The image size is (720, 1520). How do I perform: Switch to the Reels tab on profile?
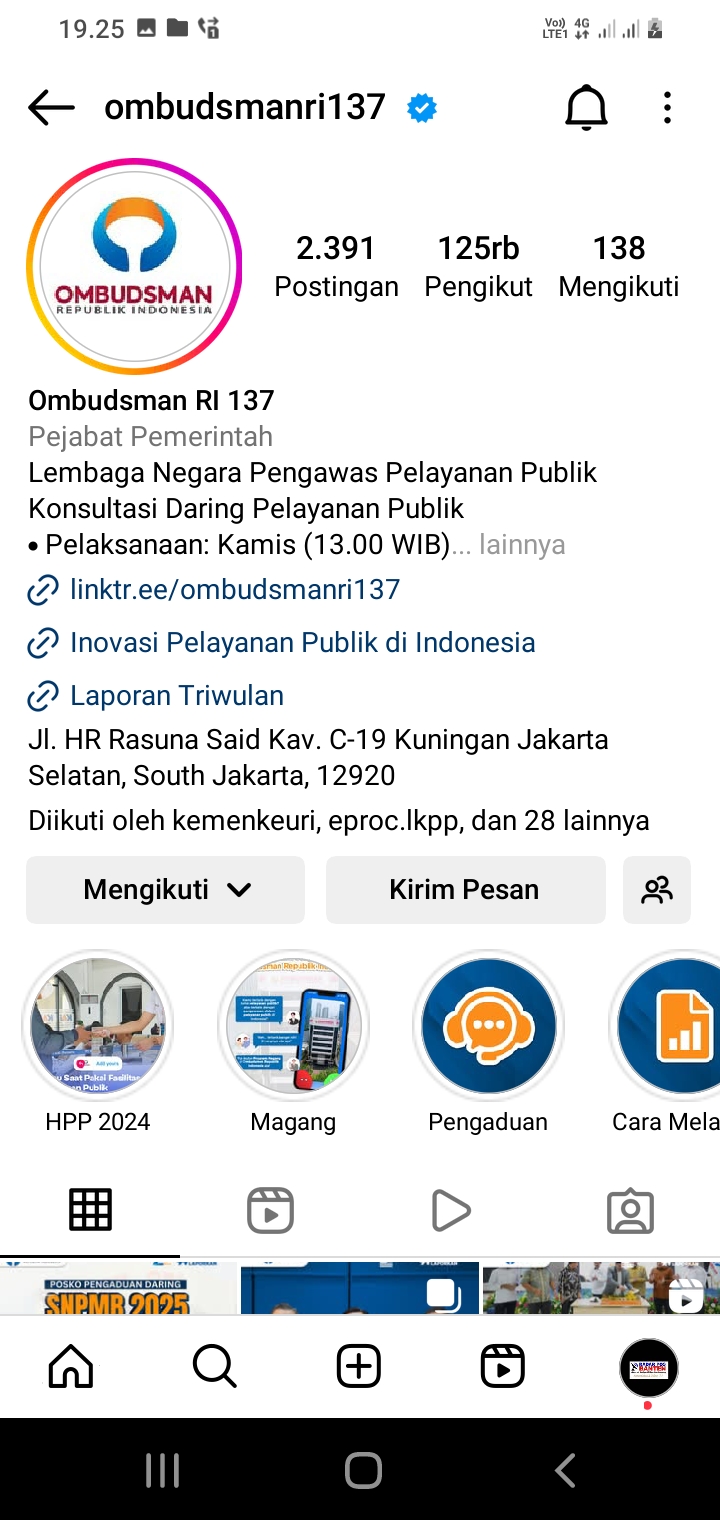[x=270, y=1211]
